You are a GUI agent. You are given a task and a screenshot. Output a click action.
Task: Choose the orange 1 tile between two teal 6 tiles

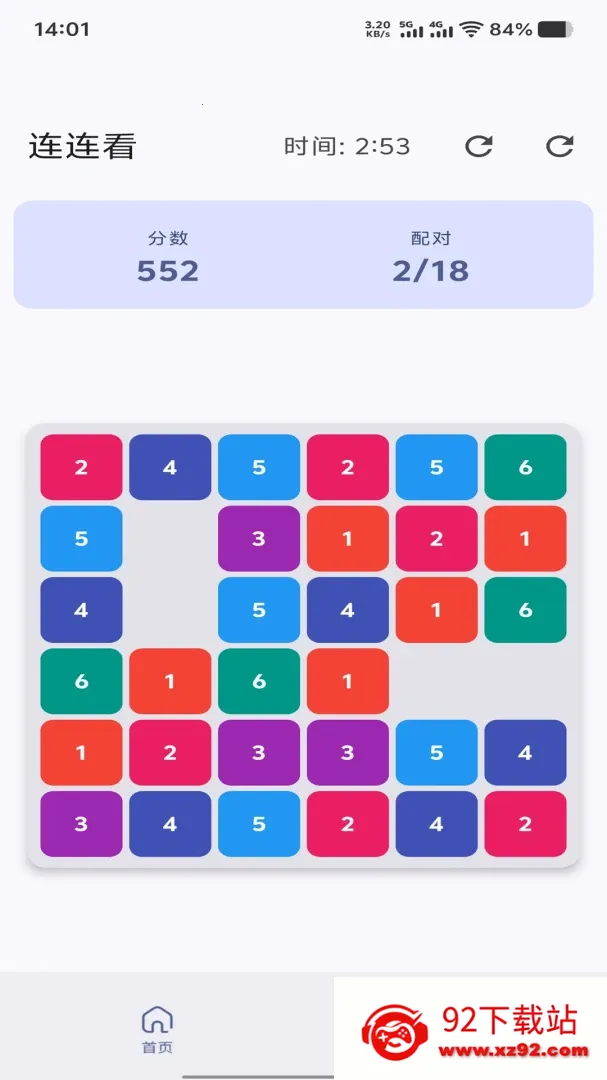(x=169, y=681)
